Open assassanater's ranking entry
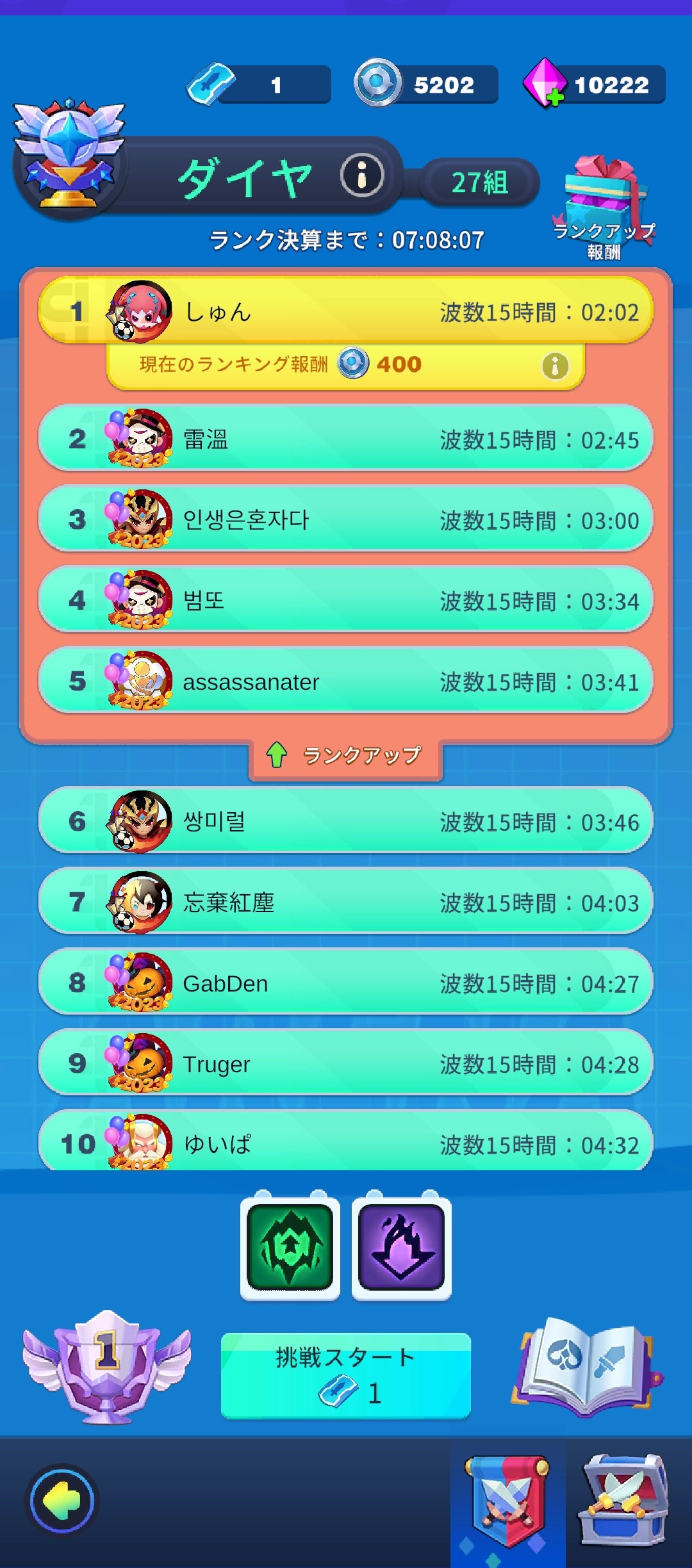692x1568 pixels. [346, 682]
